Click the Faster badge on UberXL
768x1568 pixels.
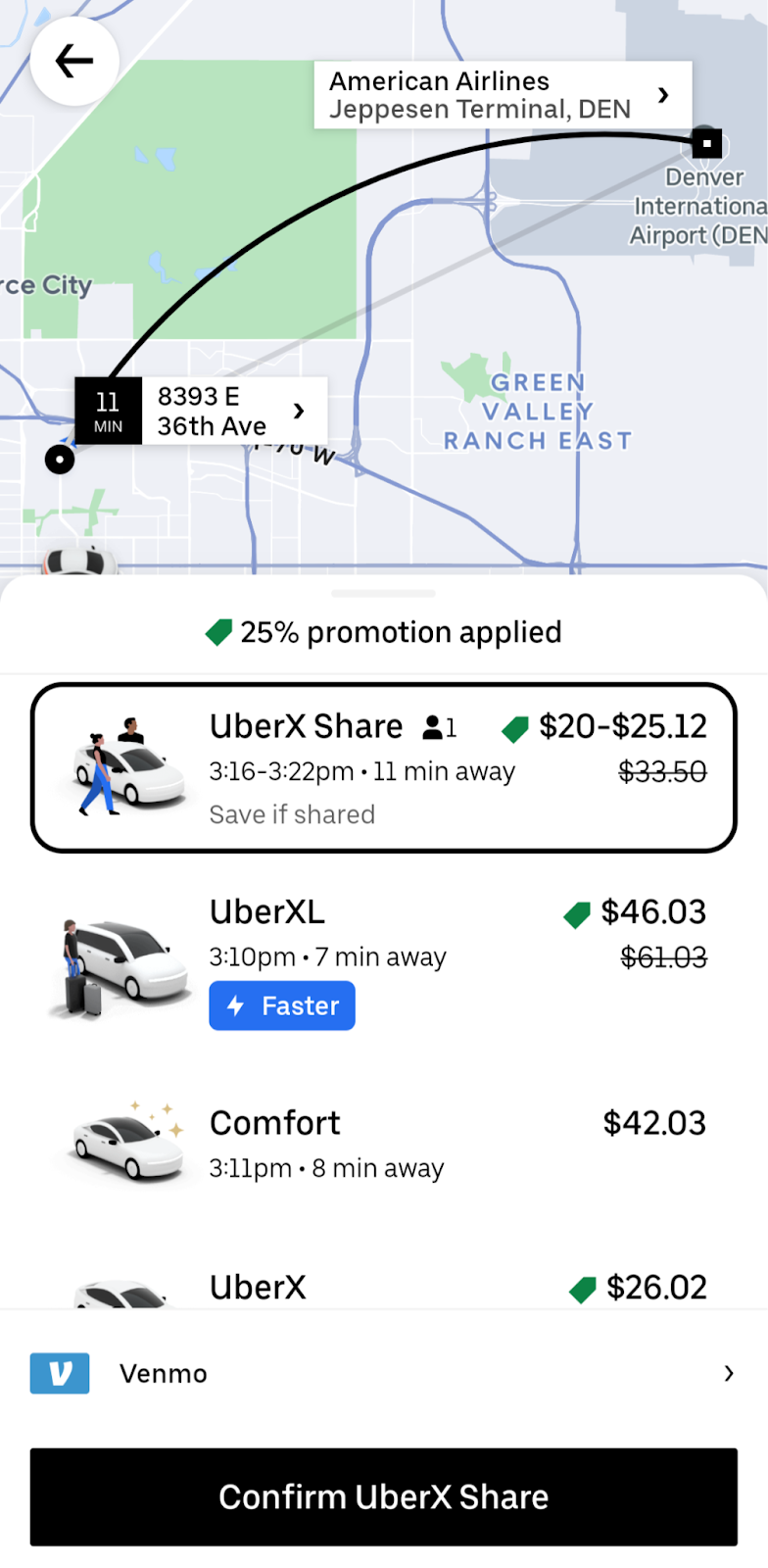(282, 1005)
